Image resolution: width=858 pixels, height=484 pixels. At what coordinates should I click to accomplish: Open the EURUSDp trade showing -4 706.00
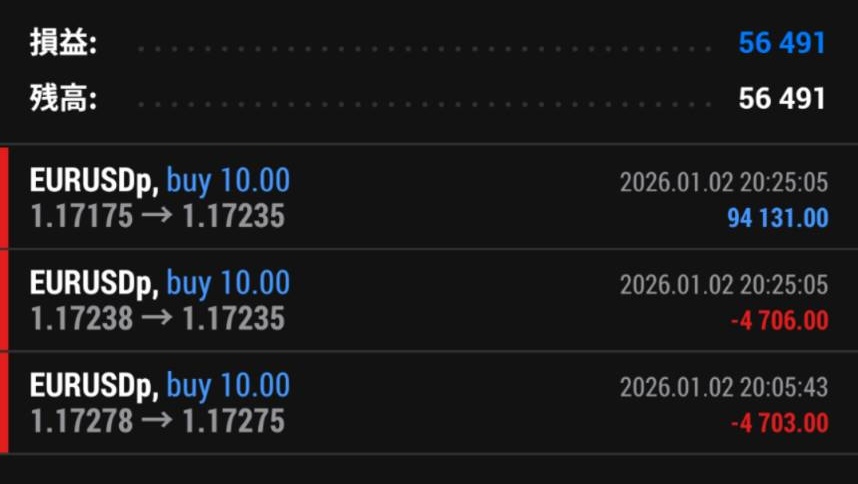(x=428, y=300)
